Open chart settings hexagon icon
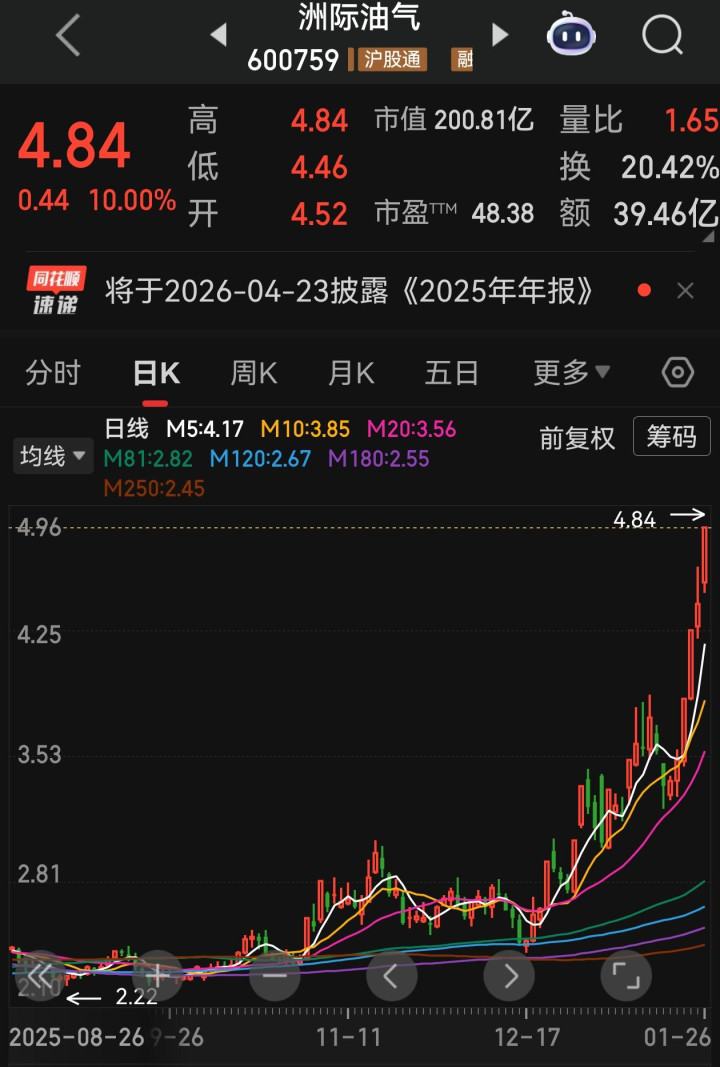The image size is (720, 1067). click(x=678, y=373)
